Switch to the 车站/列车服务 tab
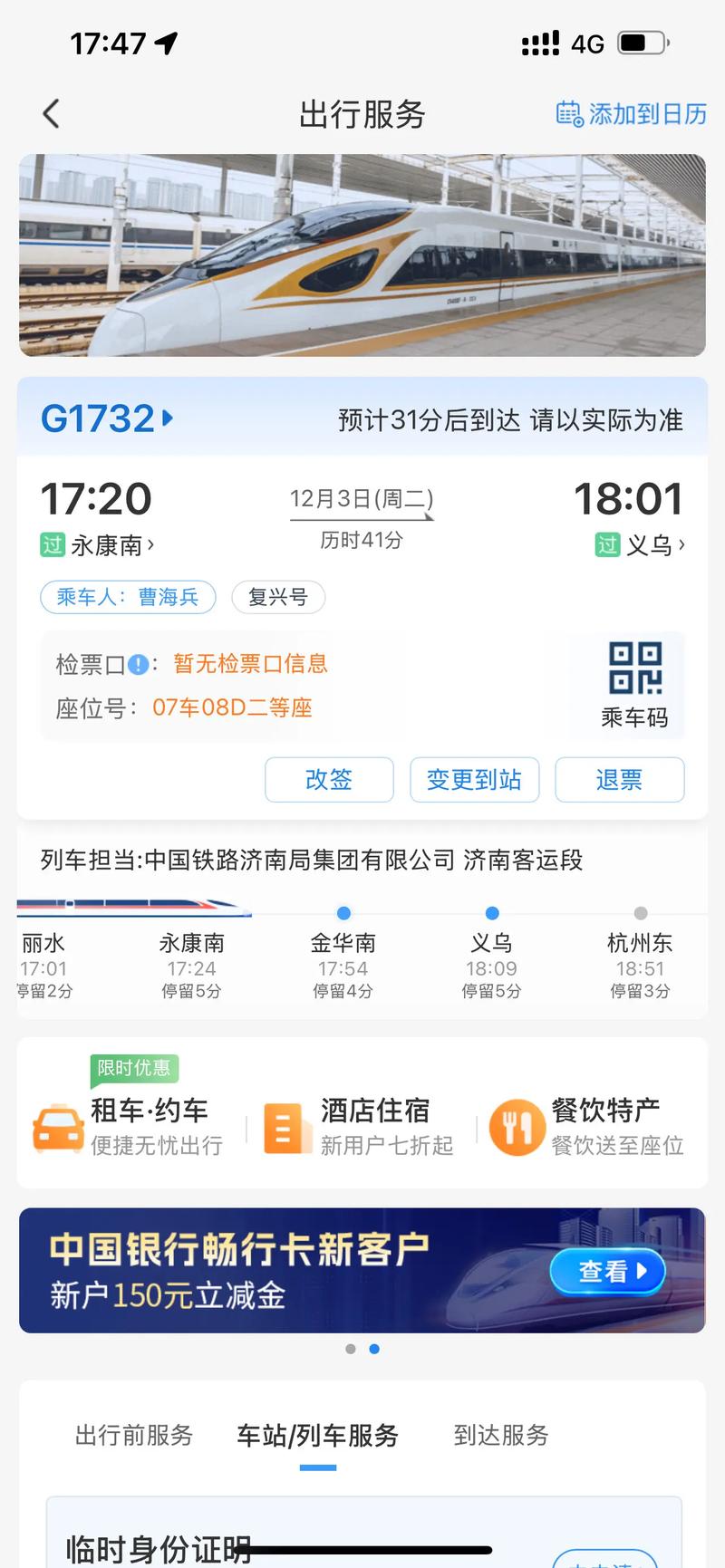 [x=317, y=1436]
